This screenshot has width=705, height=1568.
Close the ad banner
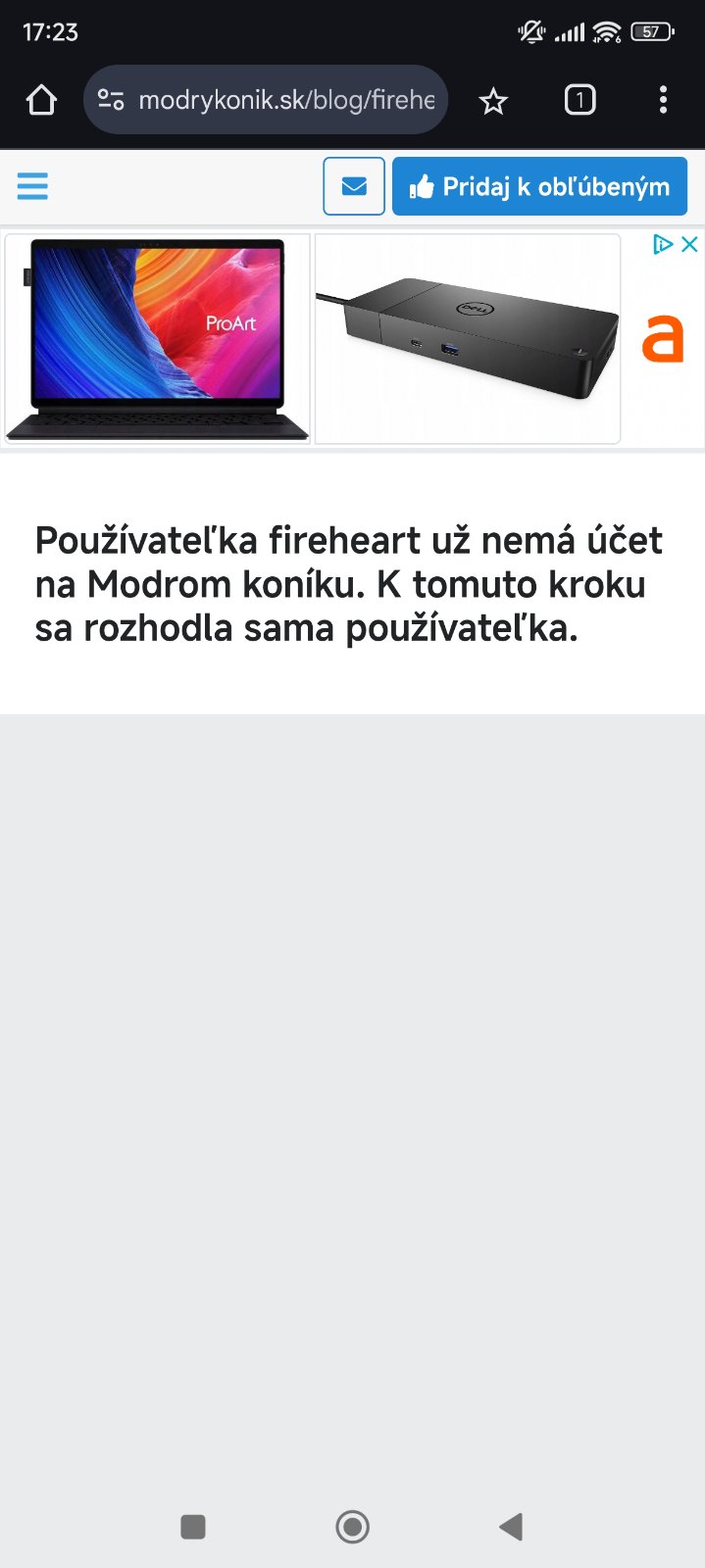pyautogui.click(x=689, y=244)
